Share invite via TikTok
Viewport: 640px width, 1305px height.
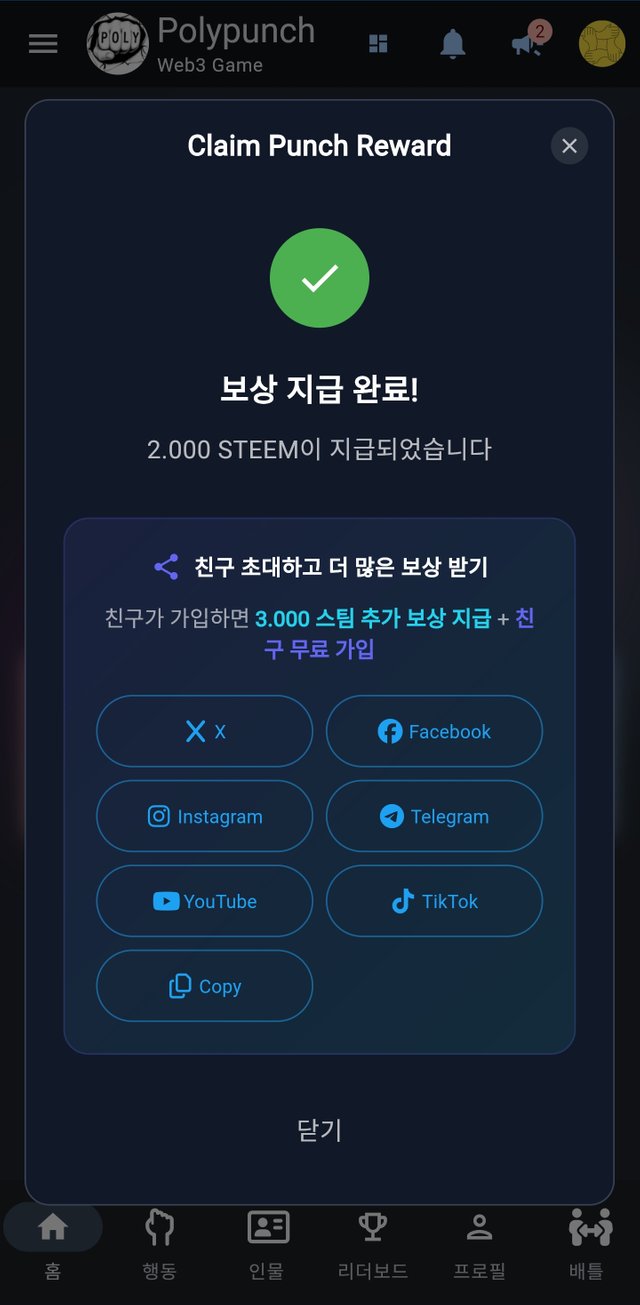(x=434, y=901)
